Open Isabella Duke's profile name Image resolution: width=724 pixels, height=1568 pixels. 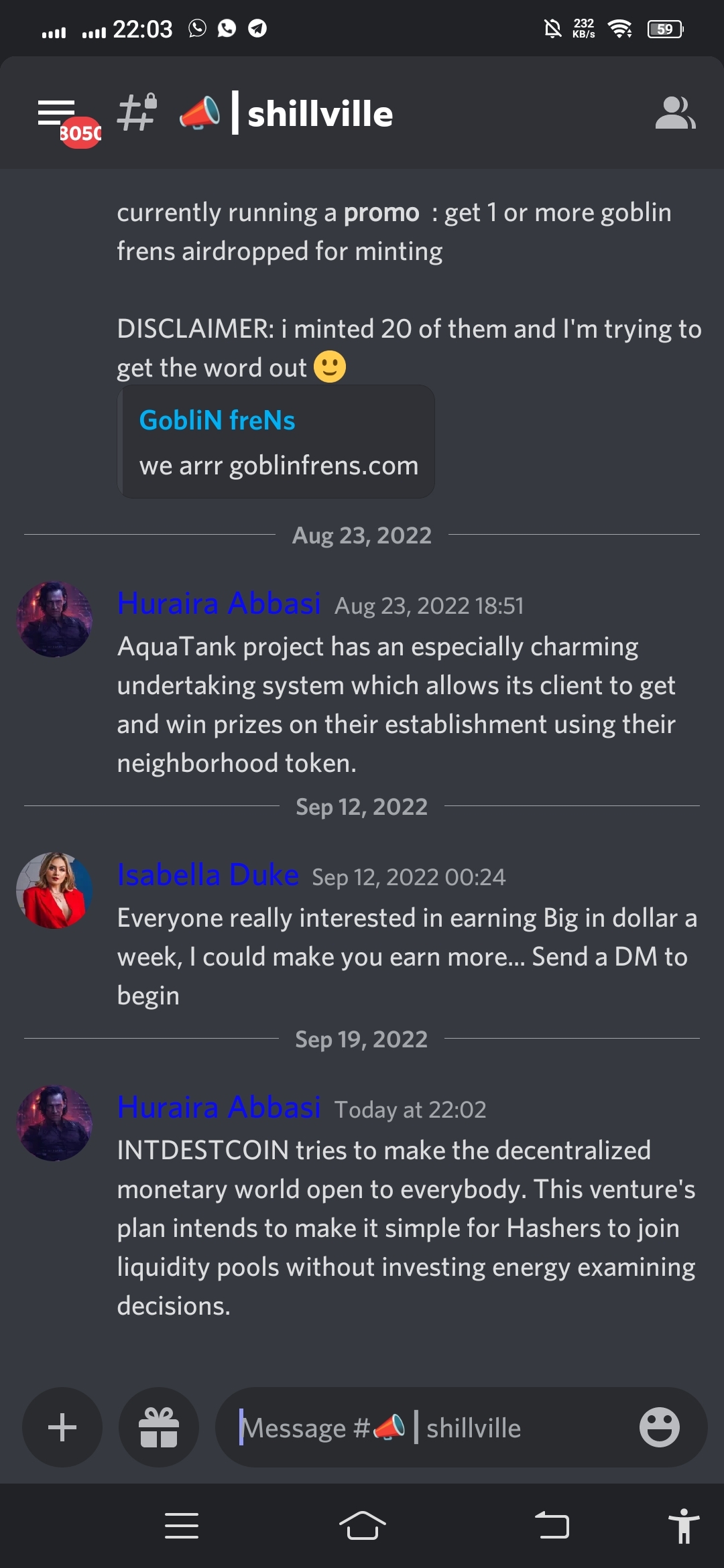(x=208, y=875)
